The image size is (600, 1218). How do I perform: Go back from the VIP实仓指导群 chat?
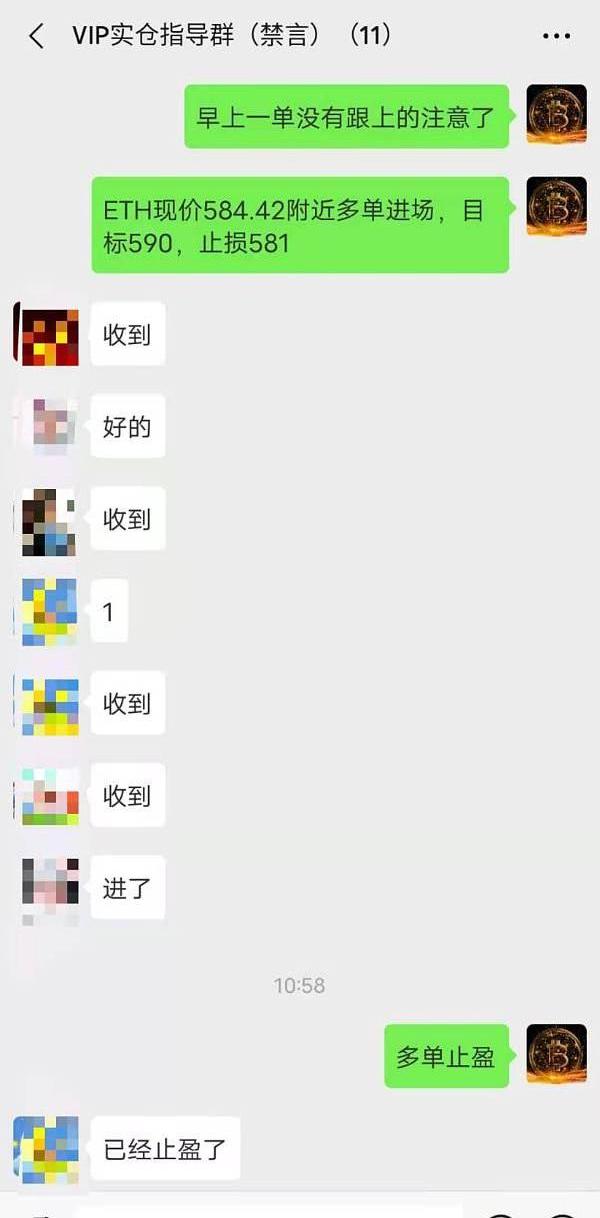tap(37, 36)
